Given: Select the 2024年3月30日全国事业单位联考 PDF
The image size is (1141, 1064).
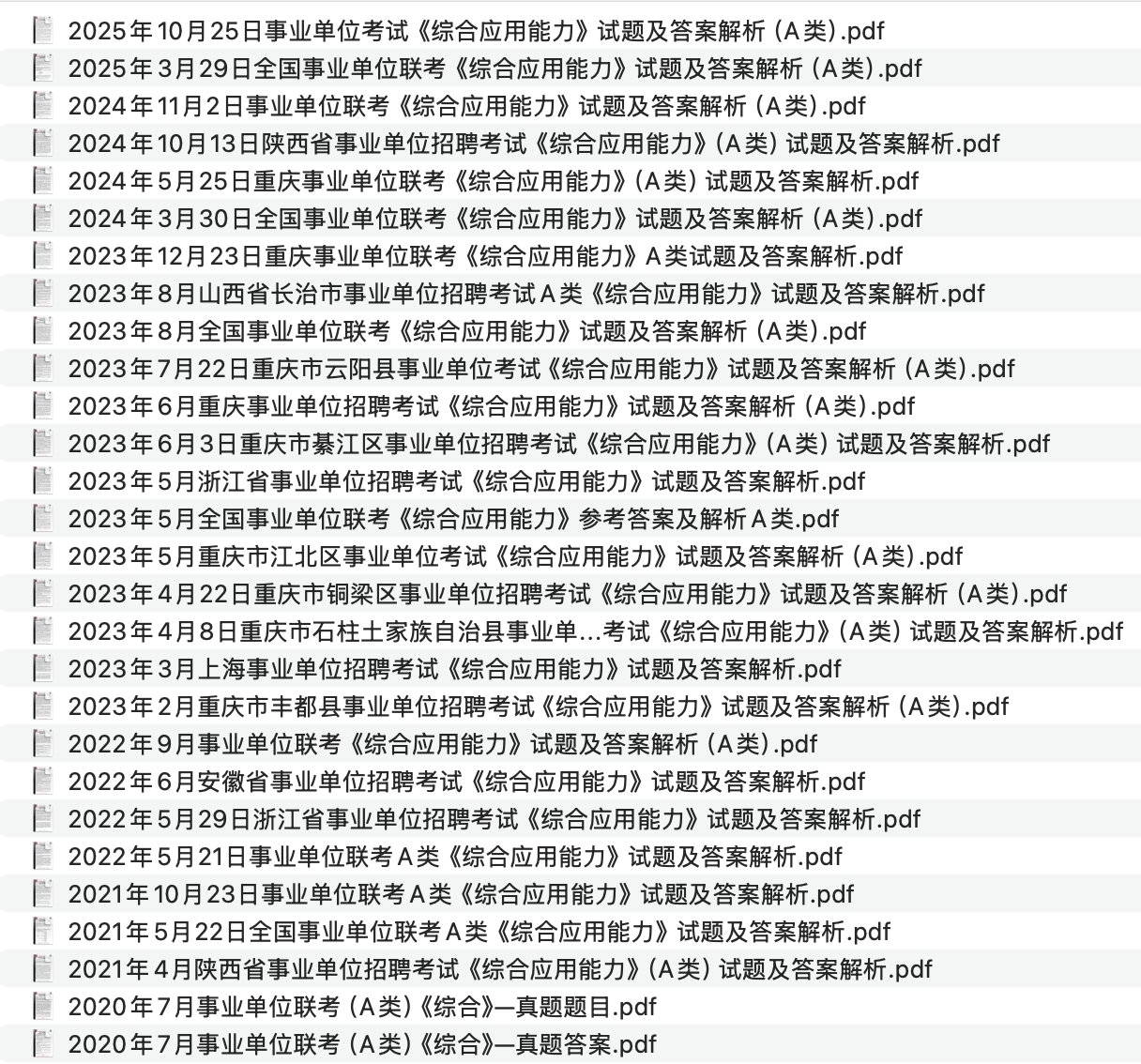Looking at the screenshot, I should [494, 219].
